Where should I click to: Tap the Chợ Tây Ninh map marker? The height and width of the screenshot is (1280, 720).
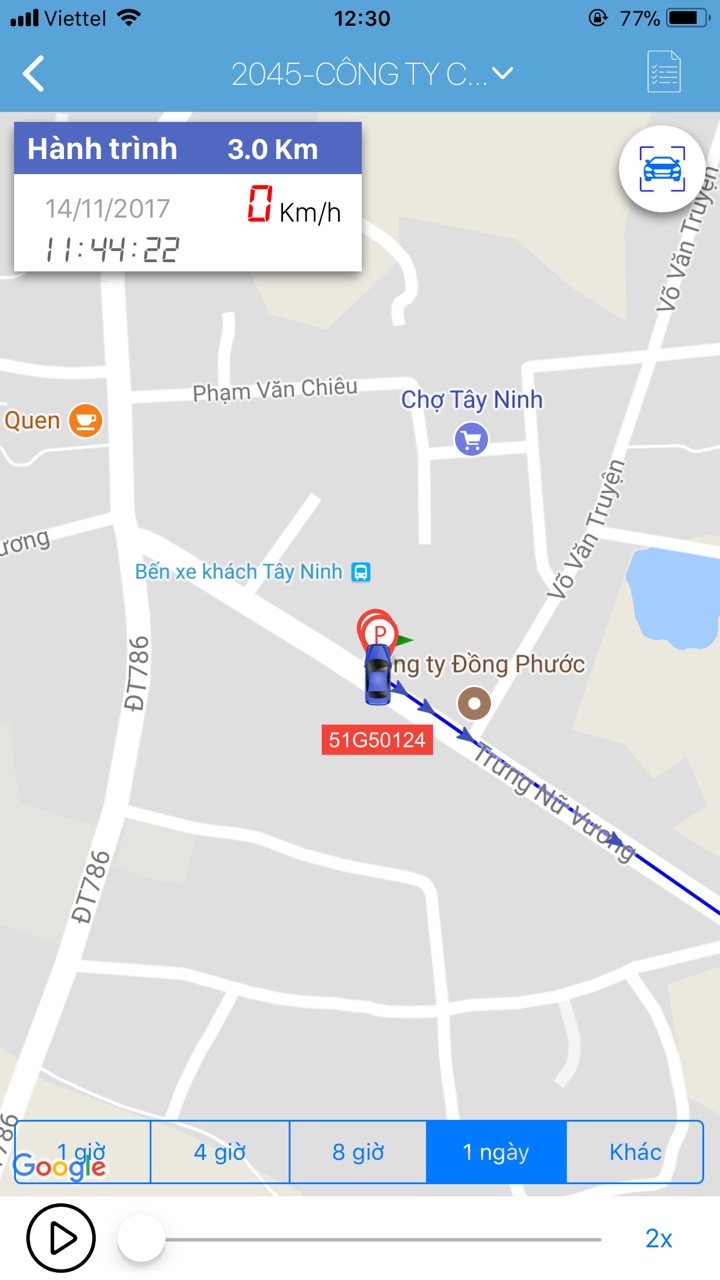click(x=471, y=438)
